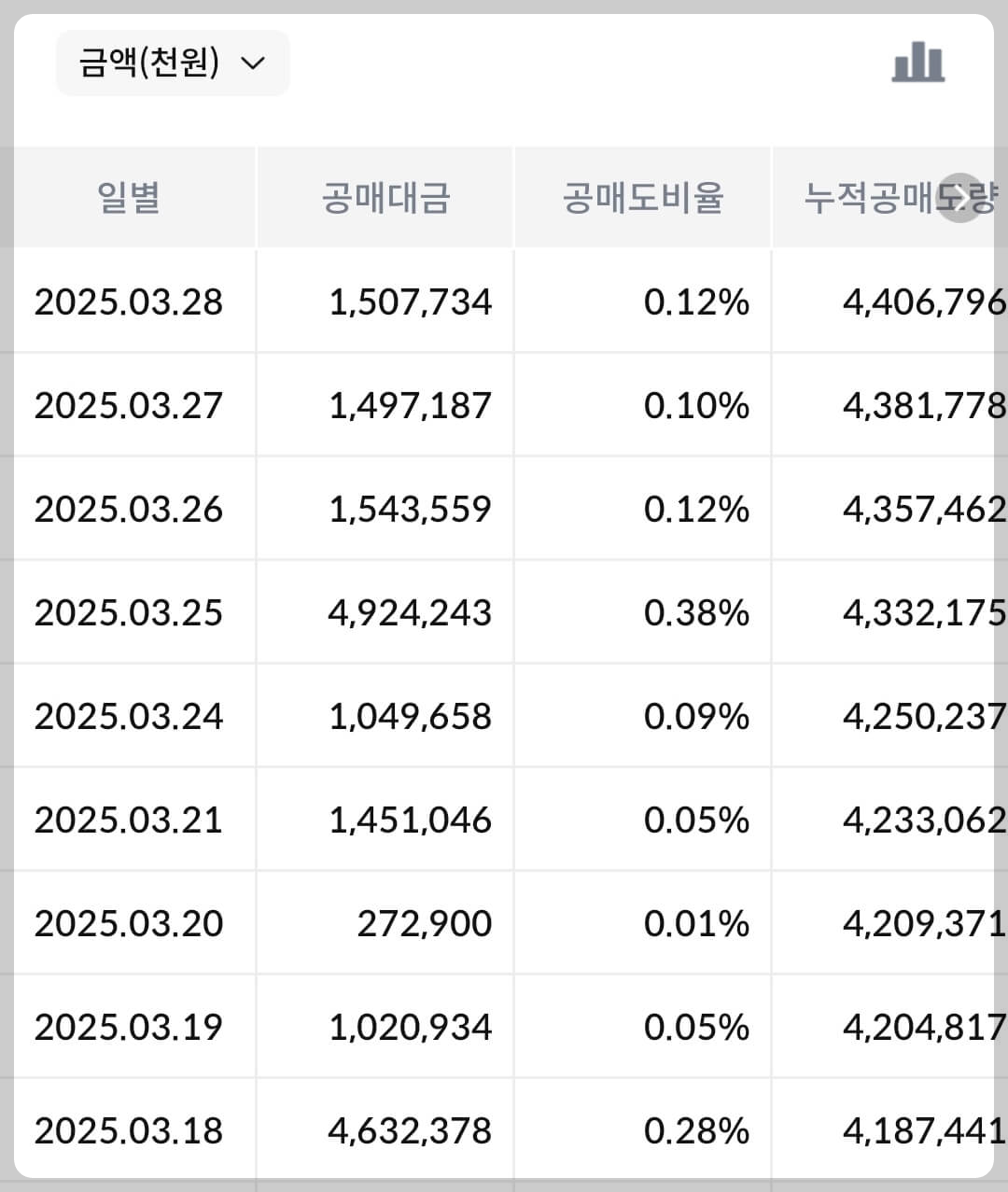Viewport: 1008px width, 1192px height.
Task: Click the 누적공매도량 column header
Action: point(891,197)
